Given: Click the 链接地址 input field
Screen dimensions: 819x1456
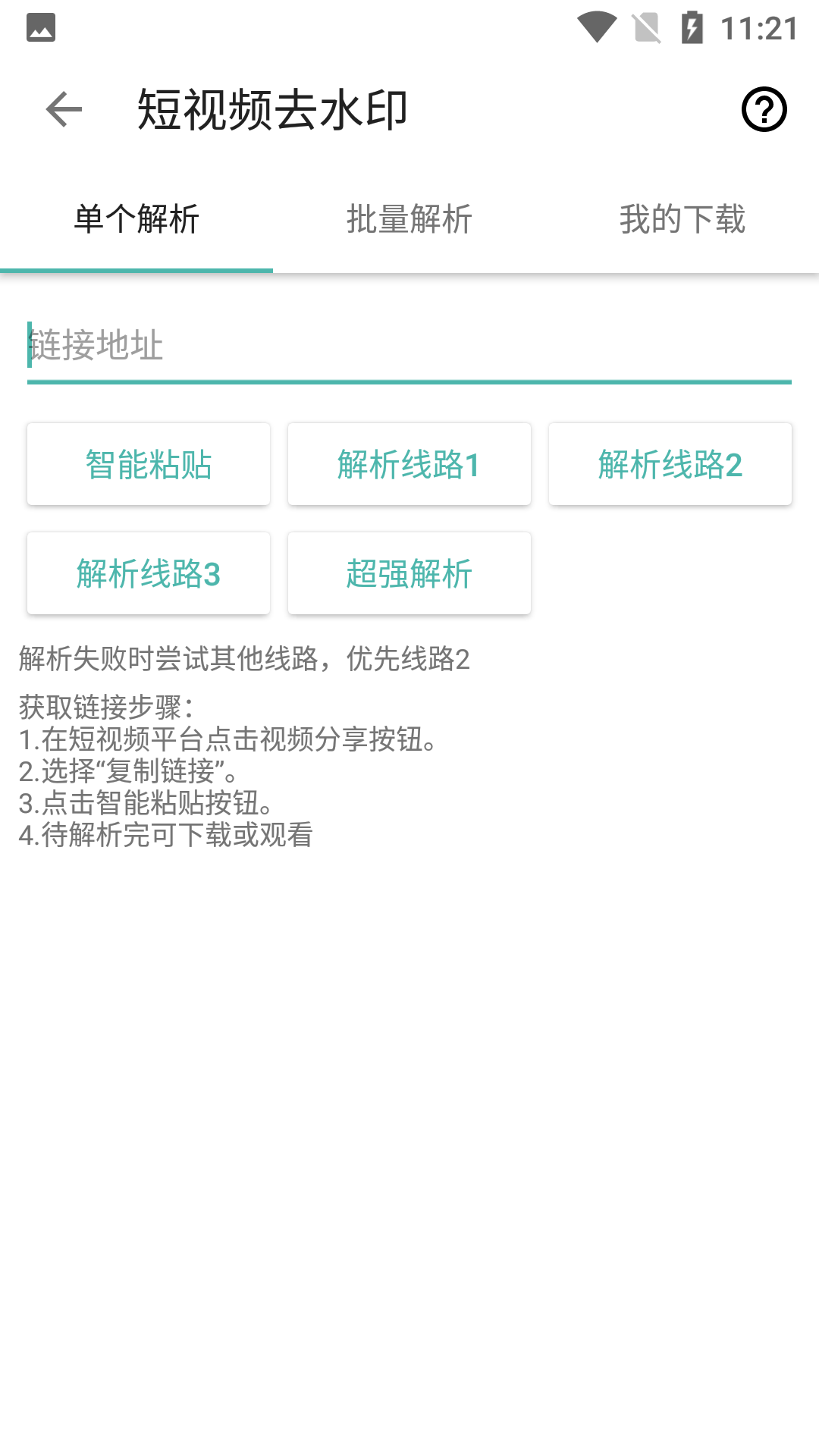Looking at the screenshot, I should click(407, 348).
